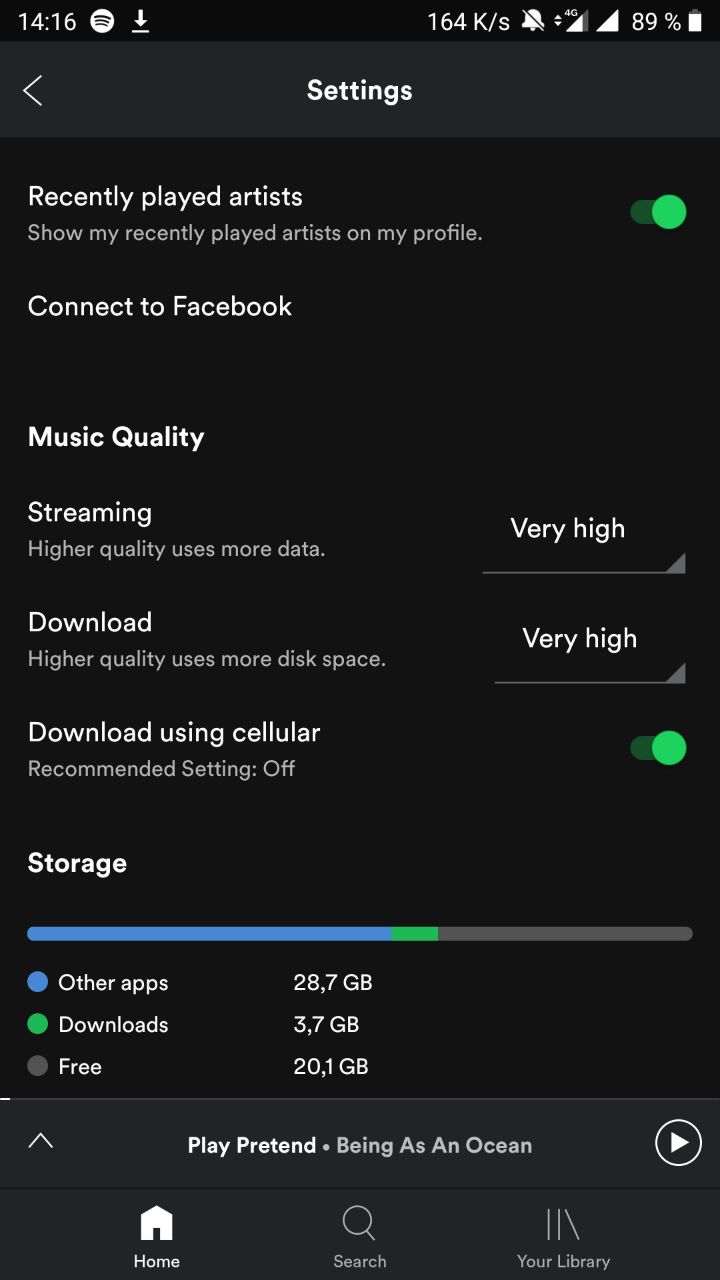The image size is (720, 1280).
Task: Switch to the Home tab
Action: [156, 1236]
